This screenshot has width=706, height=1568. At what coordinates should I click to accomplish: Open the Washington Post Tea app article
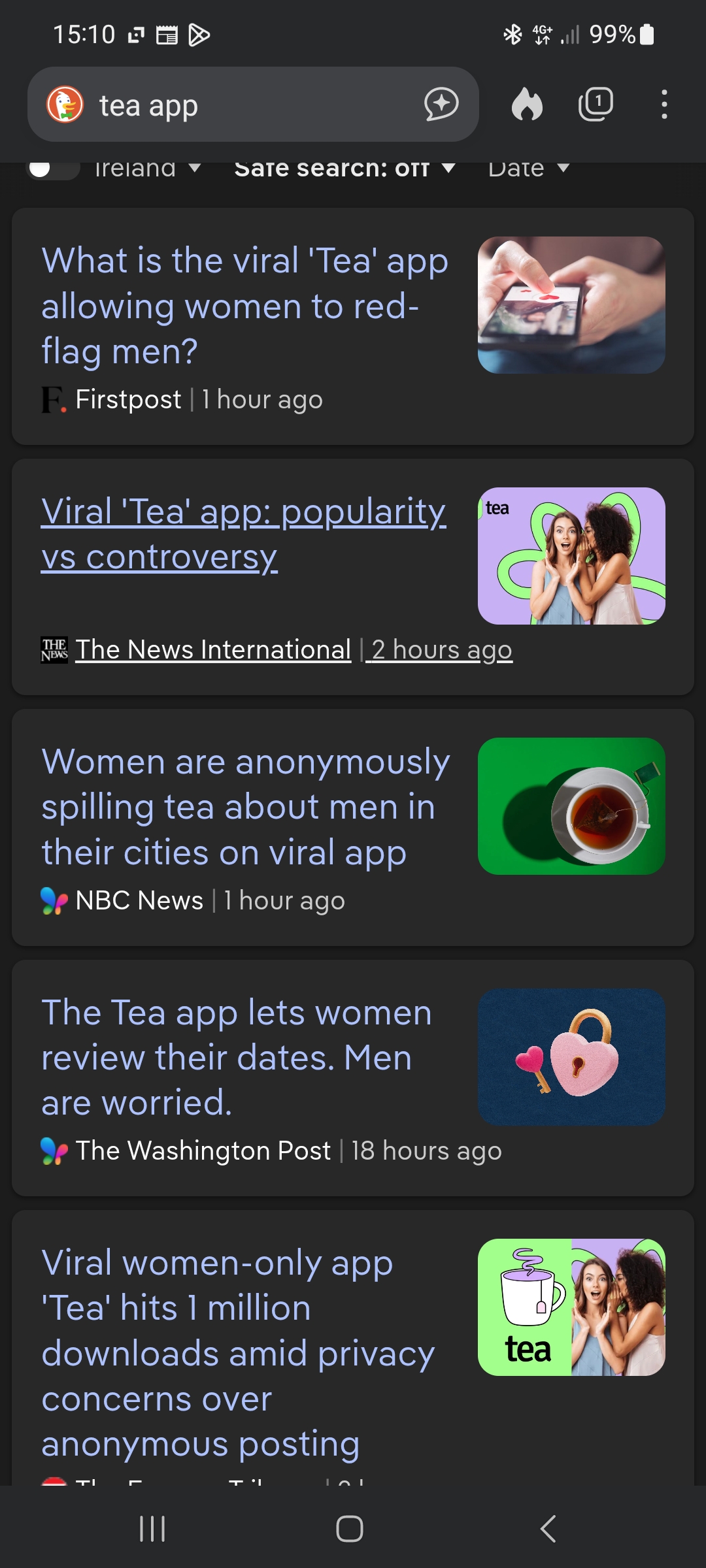[x=237, y=1057]
